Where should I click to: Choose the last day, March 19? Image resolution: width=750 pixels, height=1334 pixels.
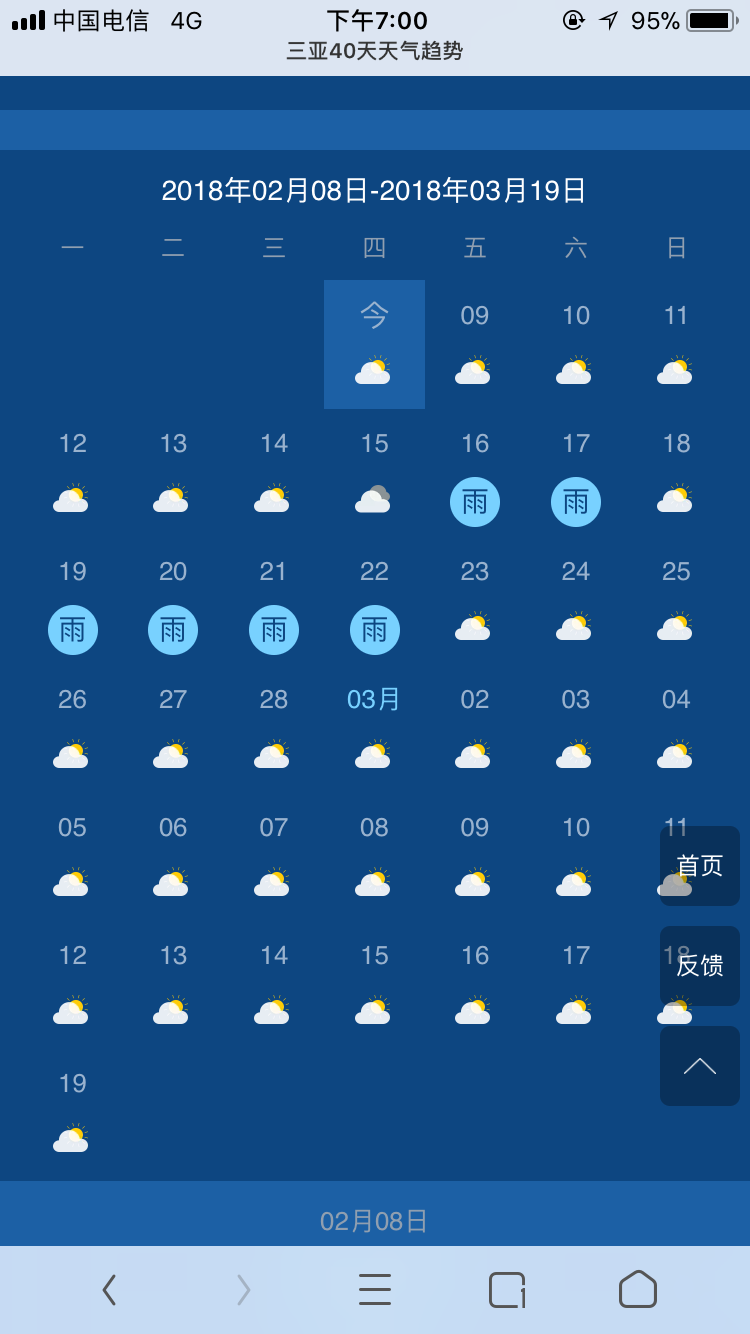pos(73,1112)
